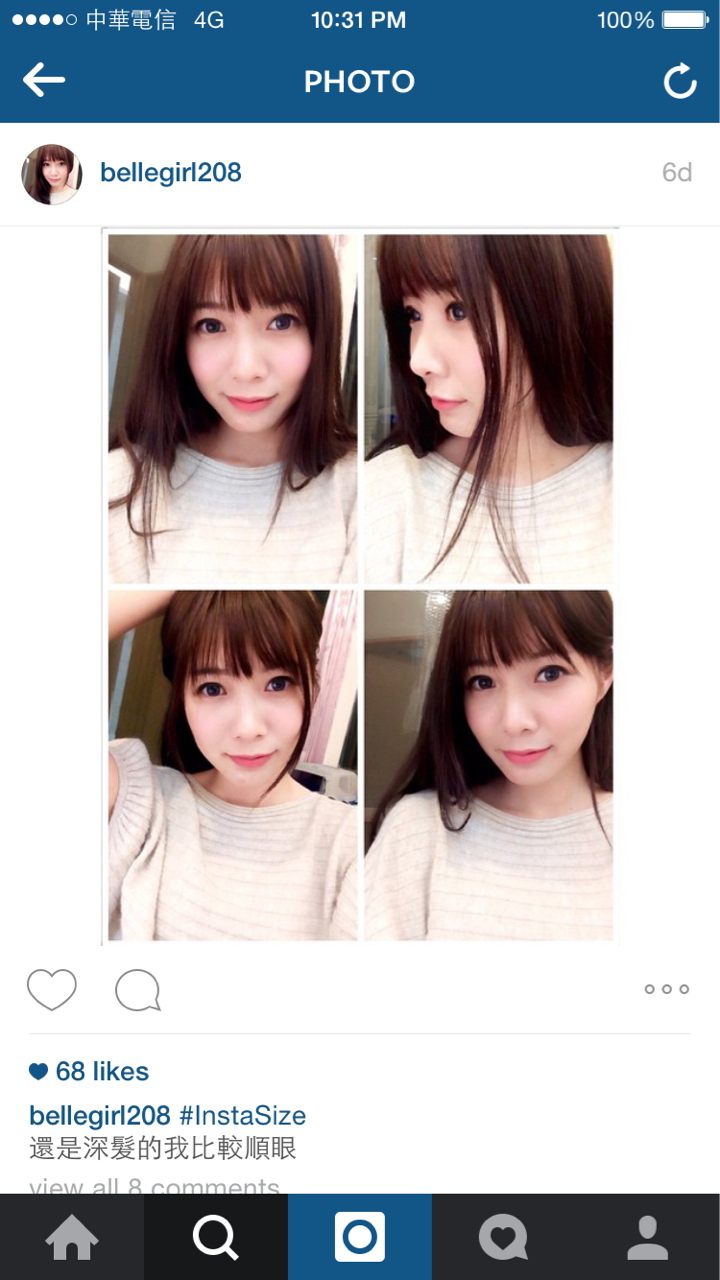Screen dimensions: 720x1280
Task: Open the three-dot options menu
Action: point(666,989)
